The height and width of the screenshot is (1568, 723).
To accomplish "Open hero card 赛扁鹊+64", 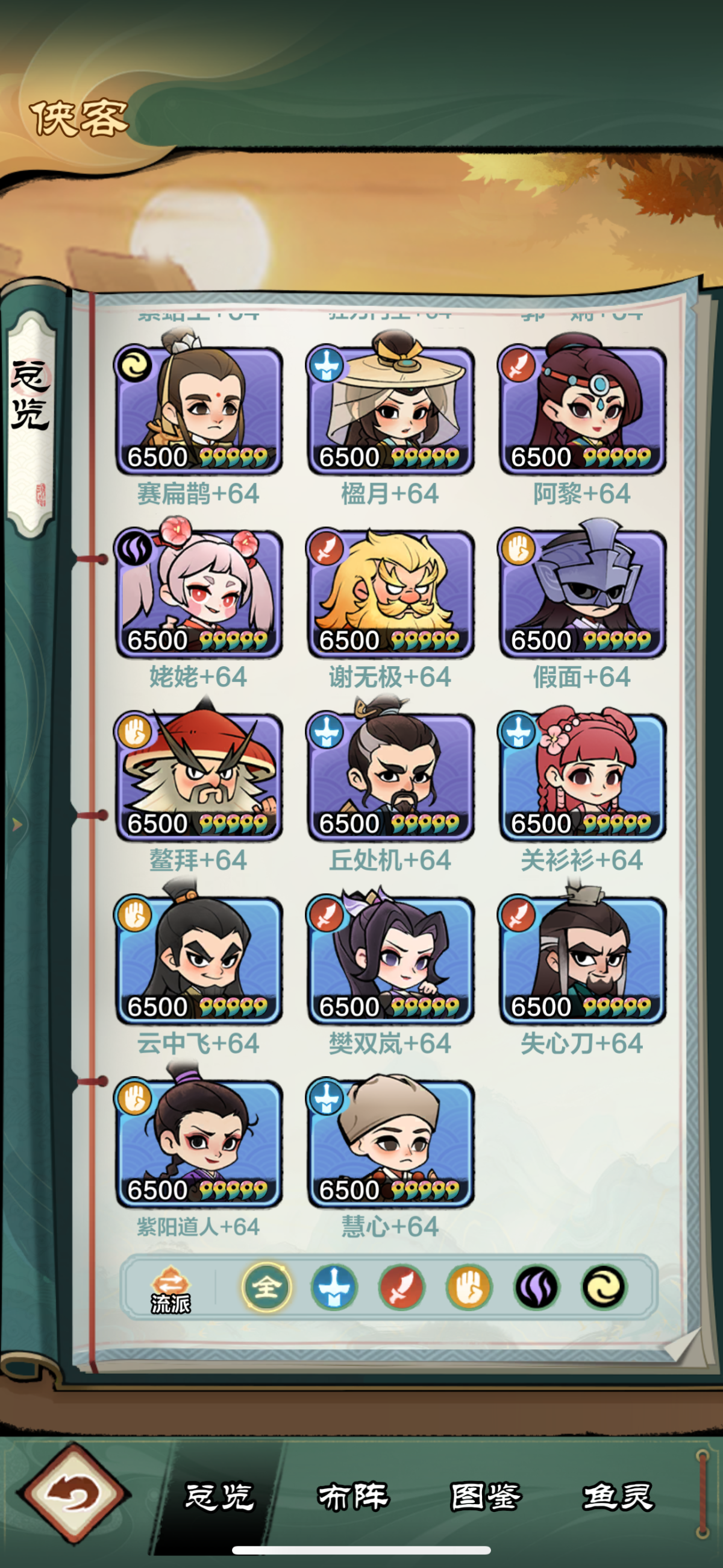I will coord(199,411).
